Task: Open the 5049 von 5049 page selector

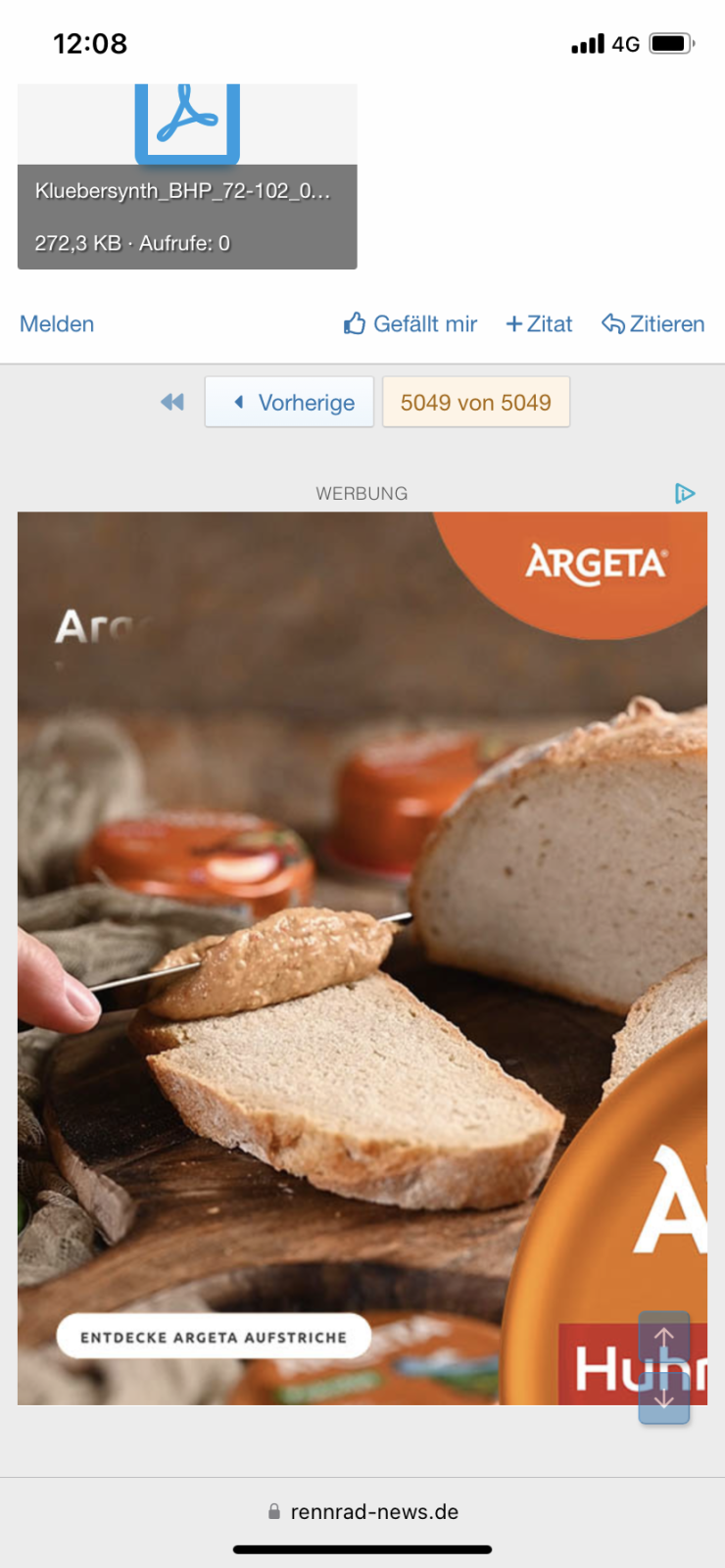Action: (x=475, y=402)
